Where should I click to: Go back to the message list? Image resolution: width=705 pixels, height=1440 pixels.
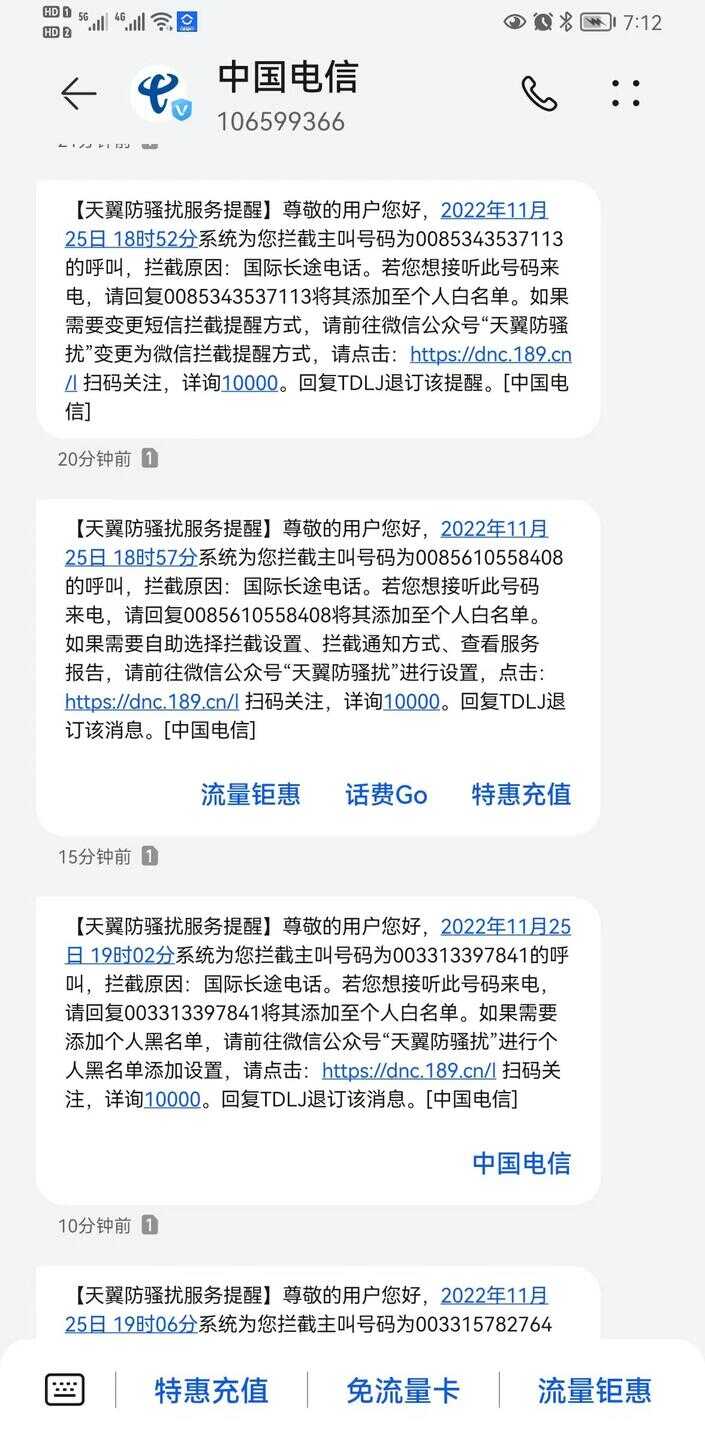click(x=78, y=94)
